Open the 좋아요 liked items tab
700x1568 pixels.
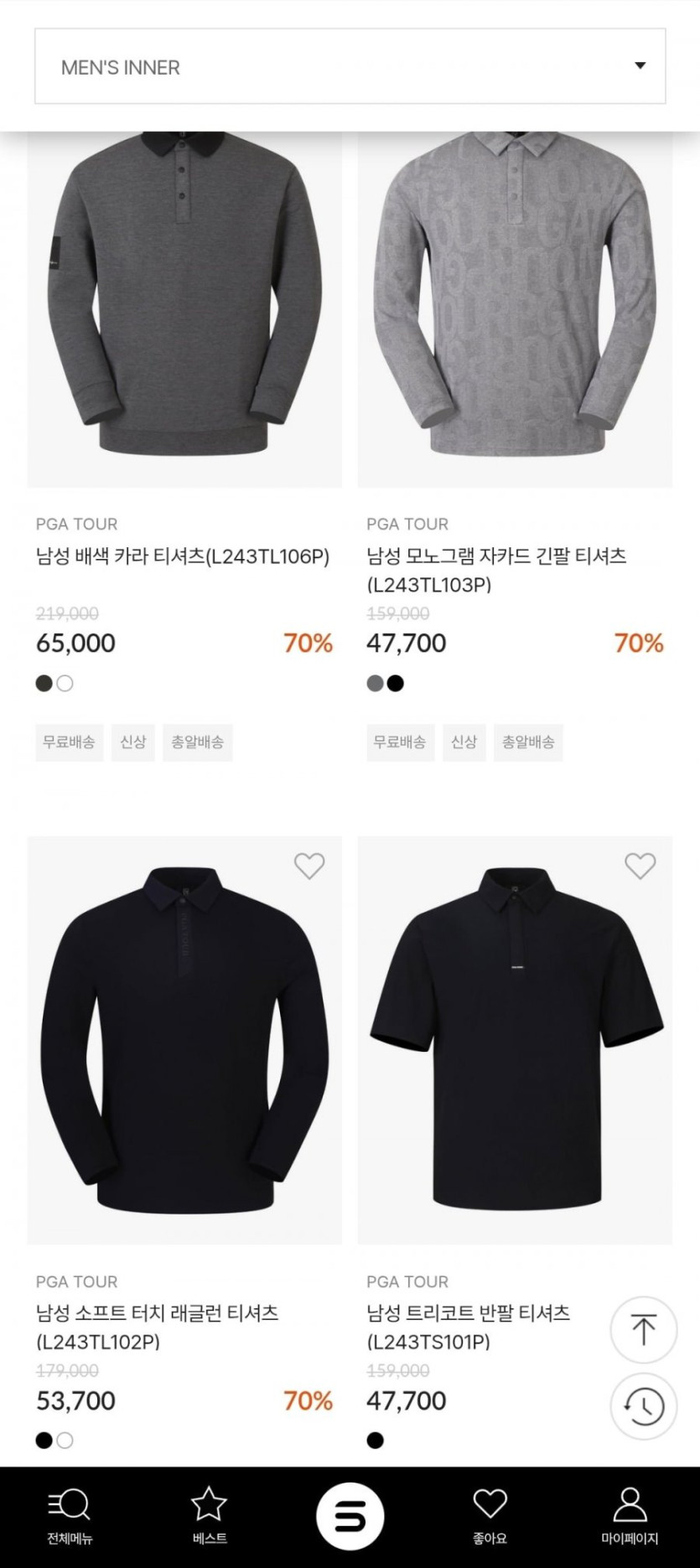coord(490,1516)
